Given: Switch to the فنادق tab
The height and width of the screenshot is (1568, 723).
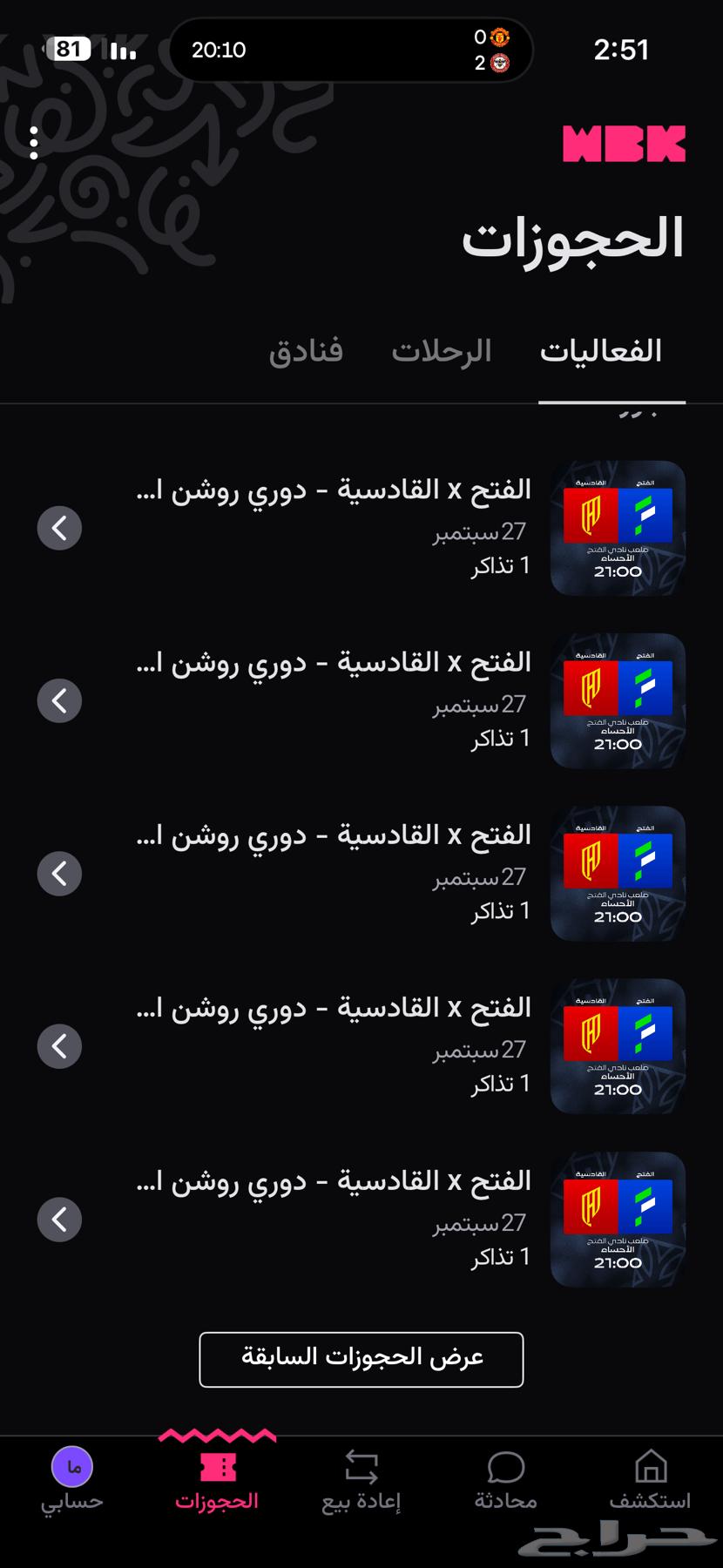Looking at the screenshot, I should (x=307, y=351).
